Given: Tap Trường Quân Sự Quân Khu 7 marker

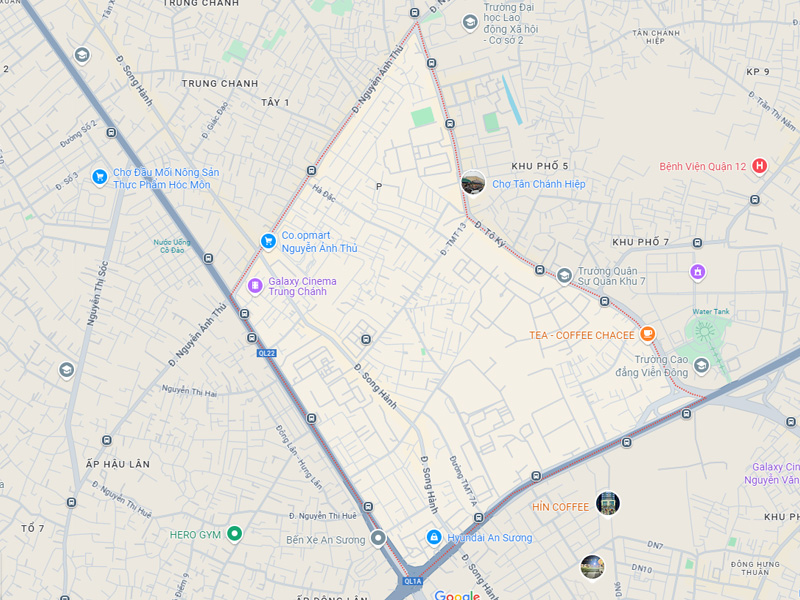Looking at the screenshot, I should [564, 275].
